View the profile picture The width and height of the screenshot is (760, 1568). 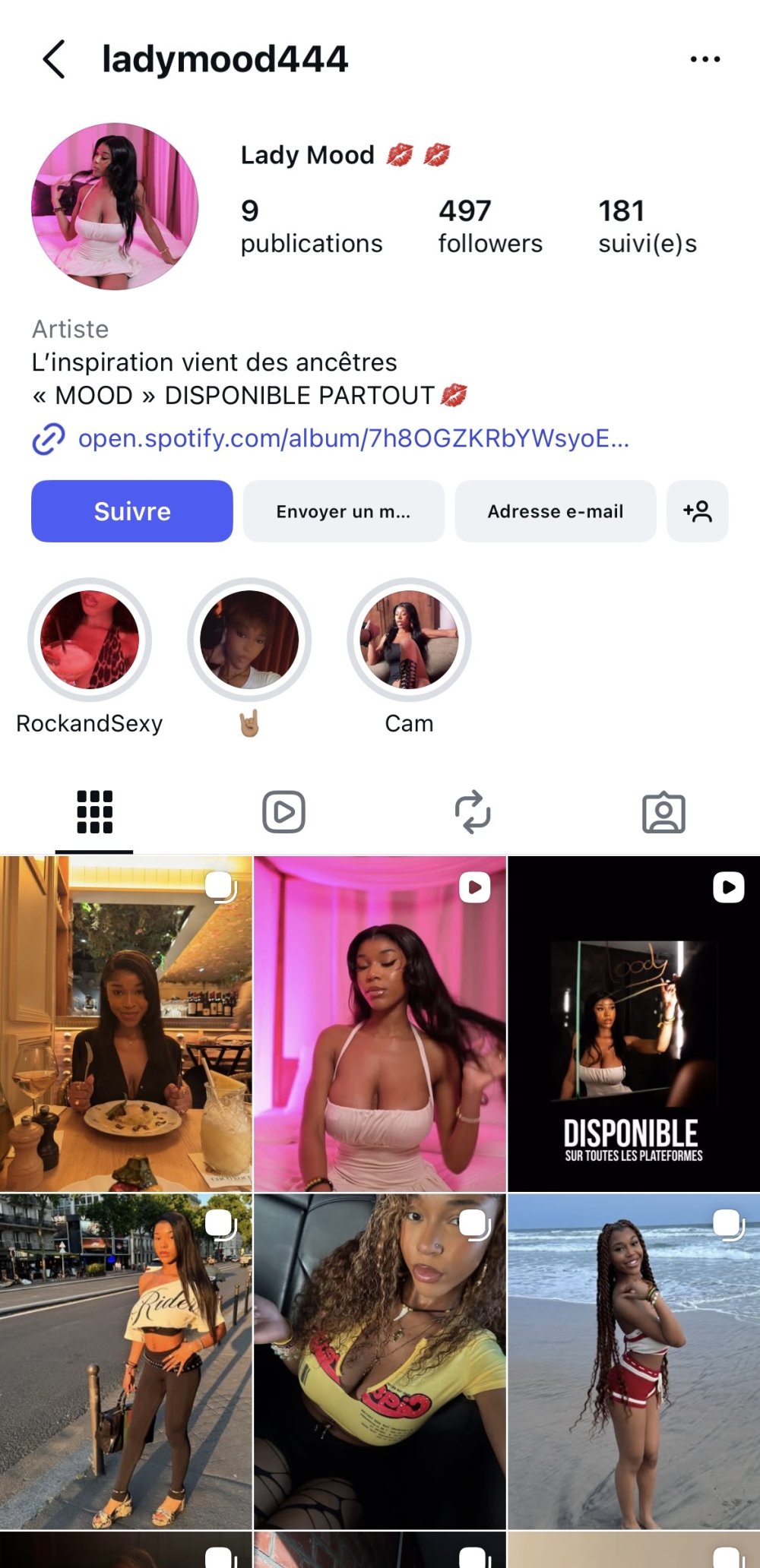tap(115, 207)
